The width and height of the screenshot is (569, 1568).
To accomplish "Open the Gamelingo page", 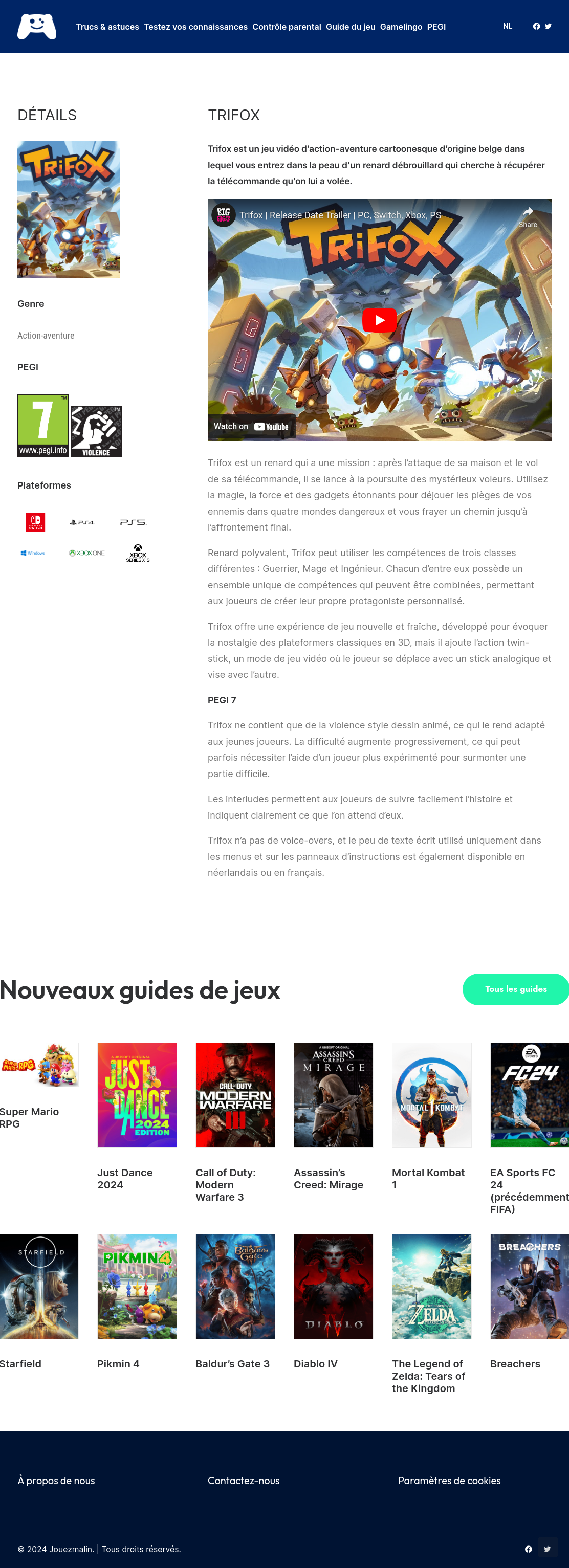I will (401, 27).
